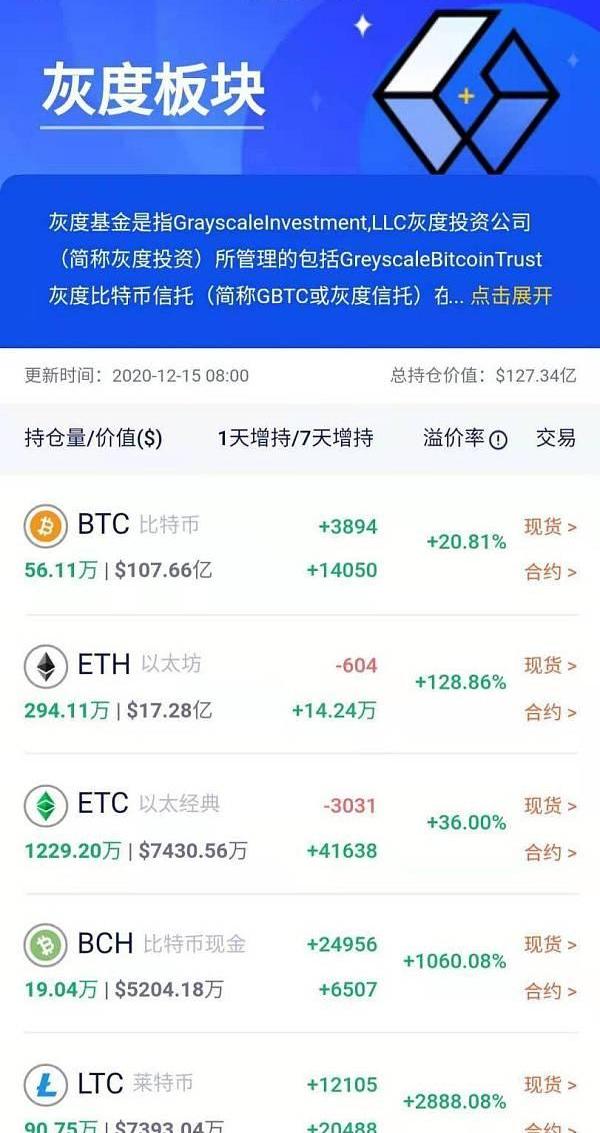Open ETH 合约 trading
Screen dimensions: 600x1133
click(x=550, y=712)
